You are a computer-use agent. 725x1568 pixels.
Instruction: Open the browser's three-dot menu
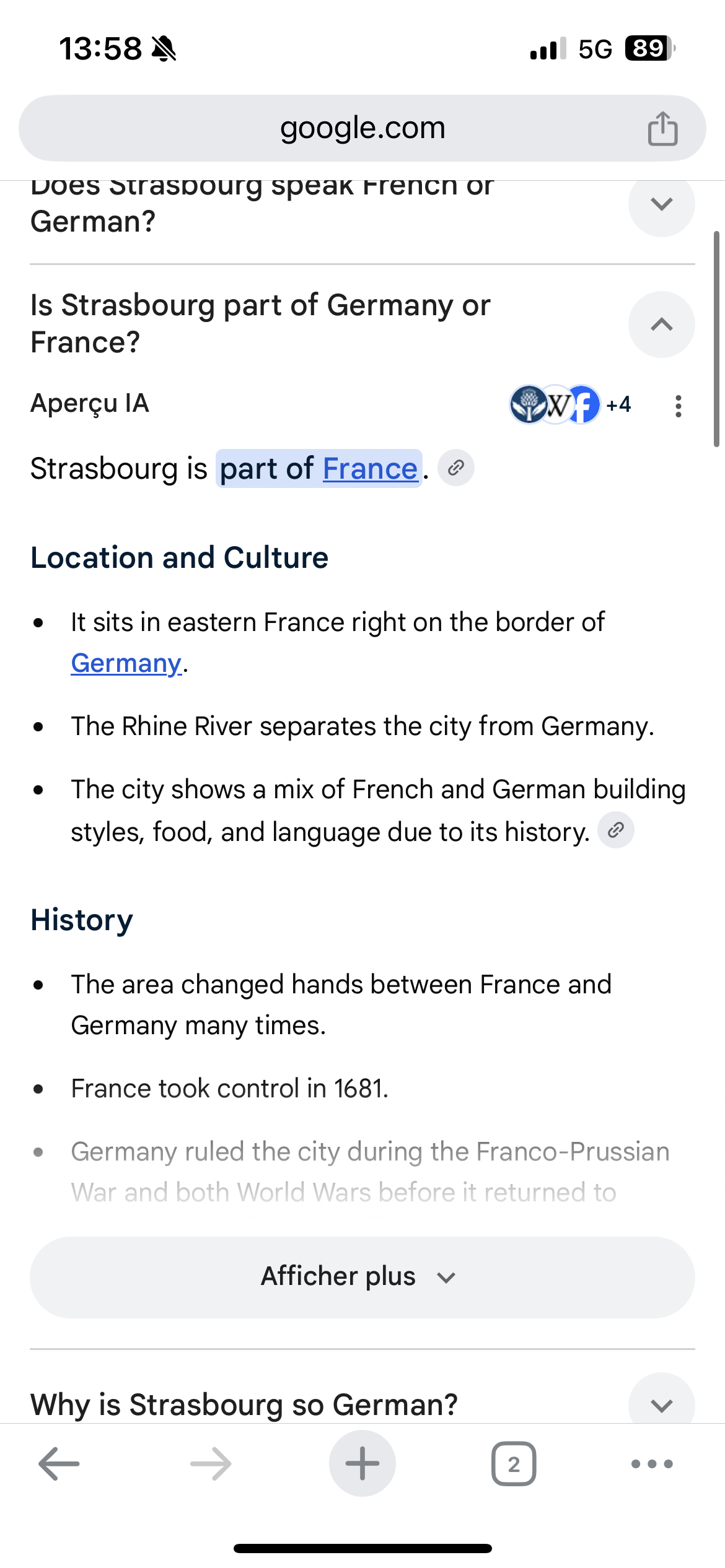click(652, 1464)
